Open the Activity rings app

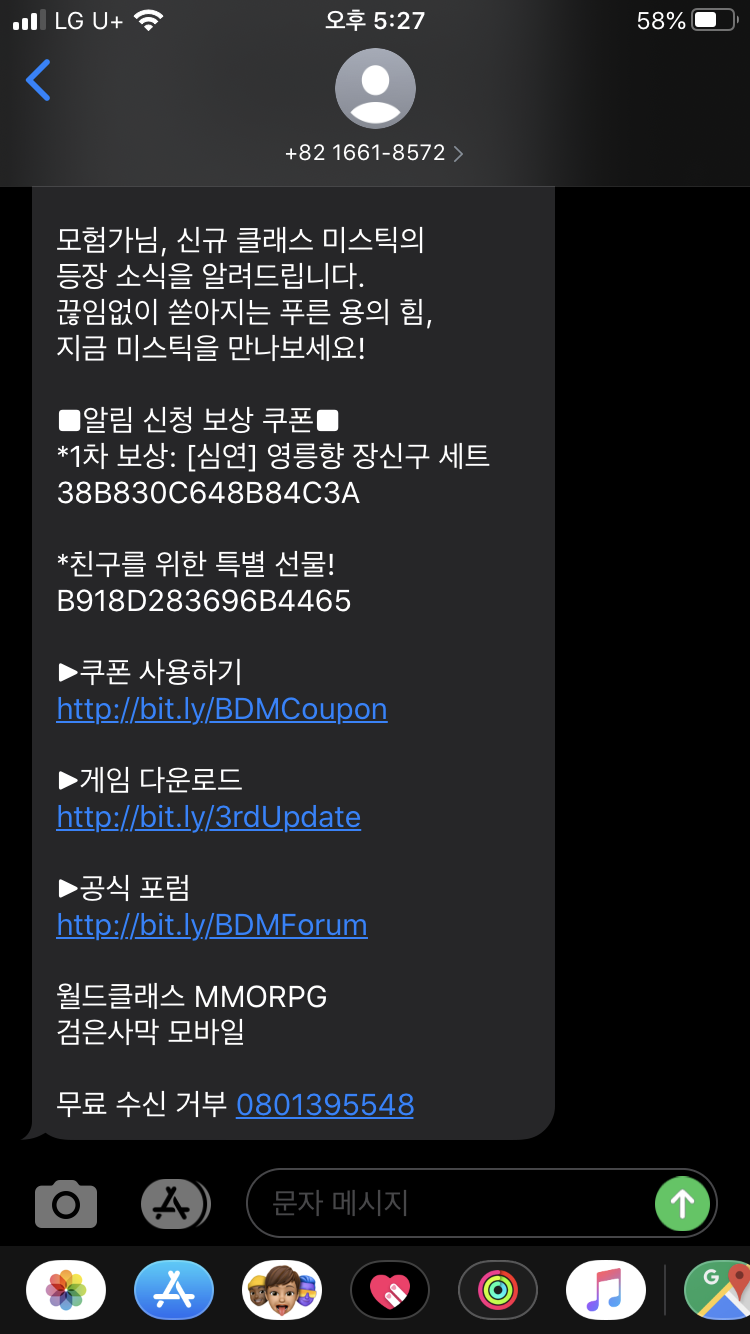(498, 1290)
